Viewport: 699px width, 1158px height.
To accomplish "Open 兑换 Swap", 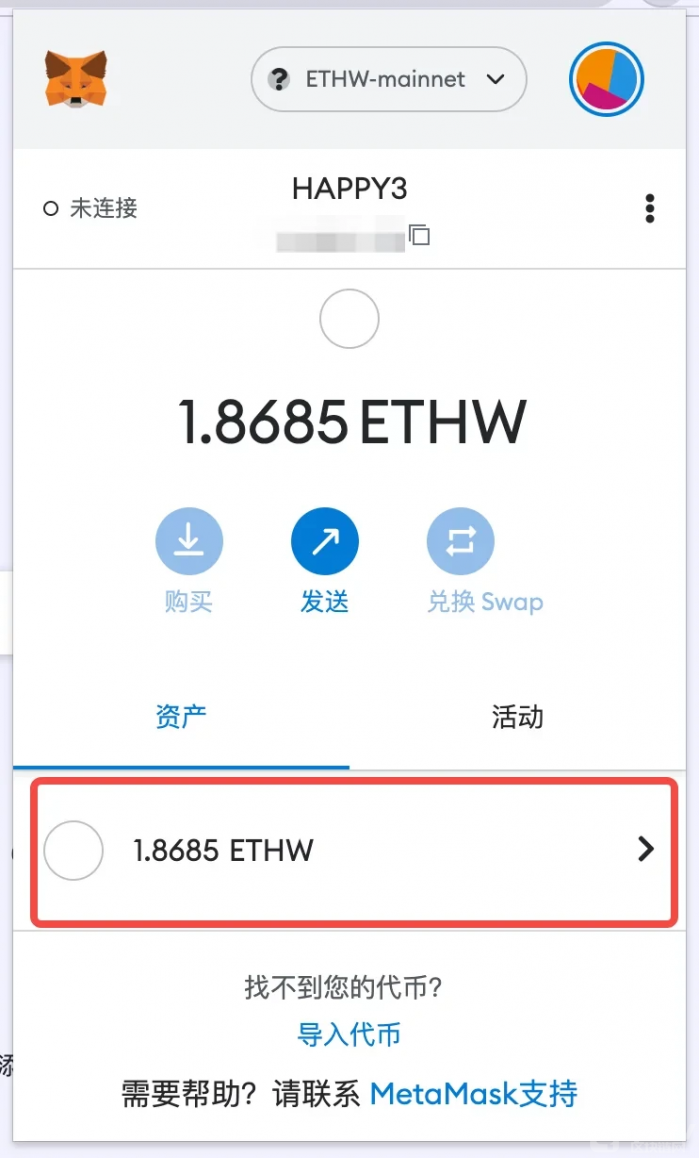I will pyautogui.click(x=461, y=543).
